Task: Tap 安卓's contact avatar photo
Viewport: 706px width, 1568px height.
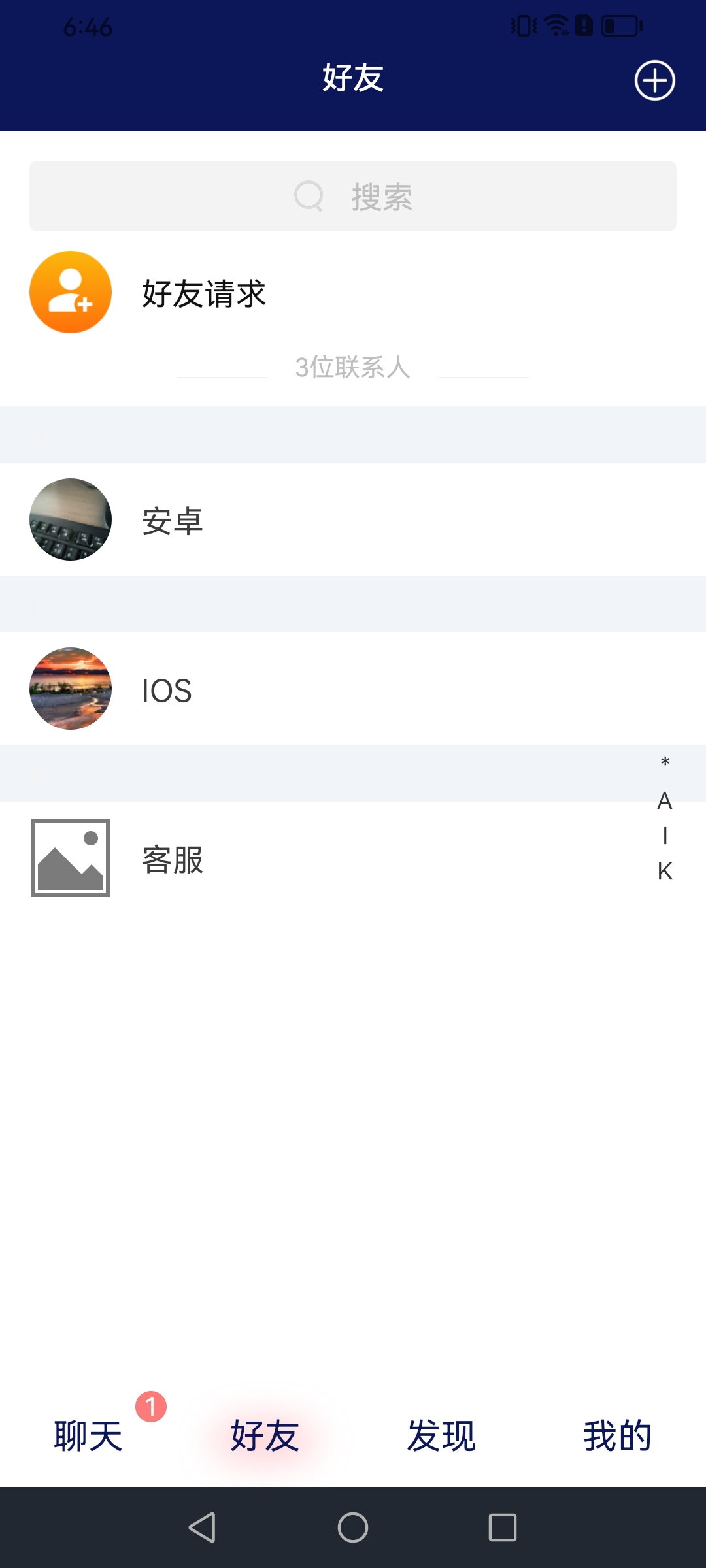Action: click(x=71, y=519)
